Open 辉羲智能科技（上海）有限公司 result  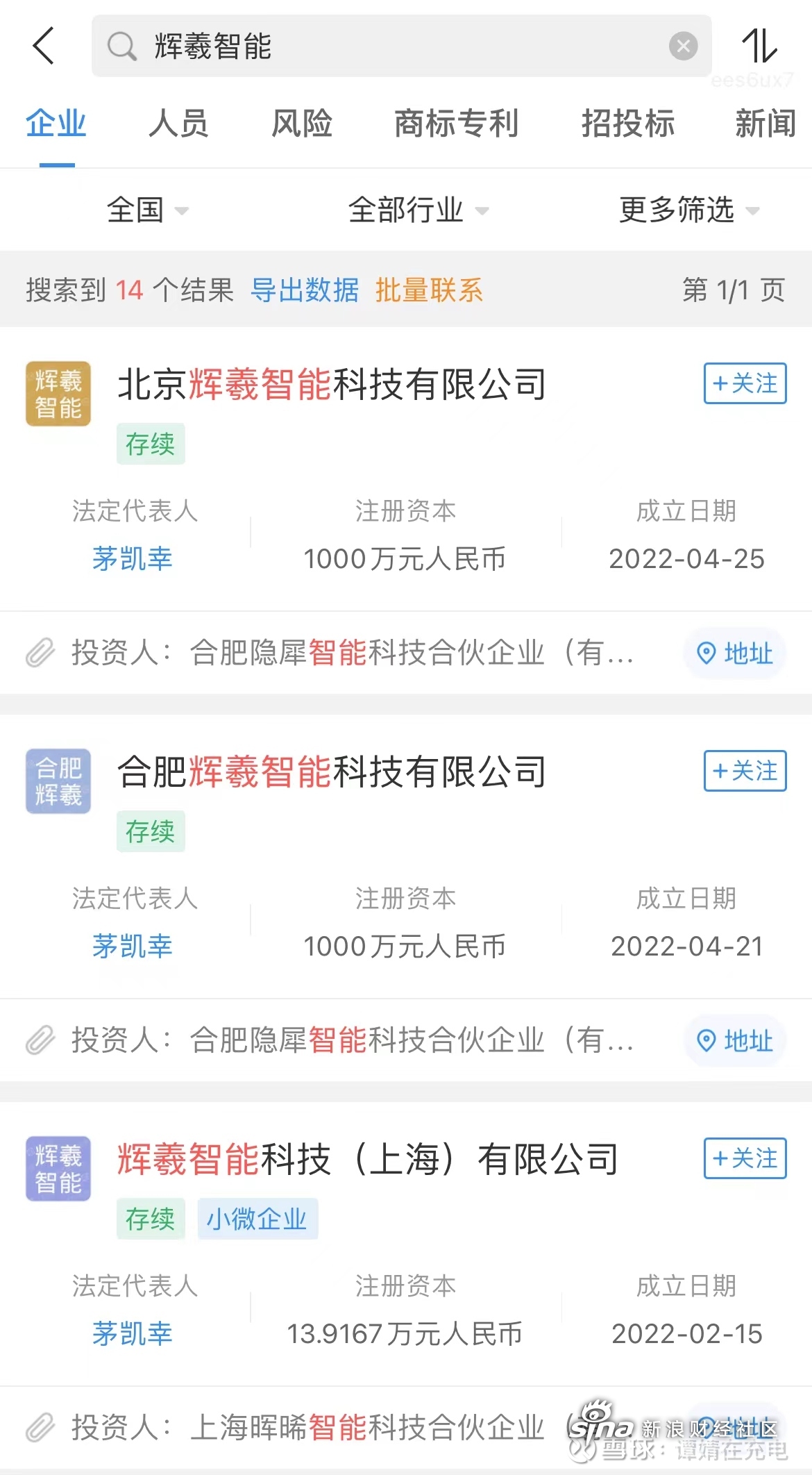(368, 1159)
